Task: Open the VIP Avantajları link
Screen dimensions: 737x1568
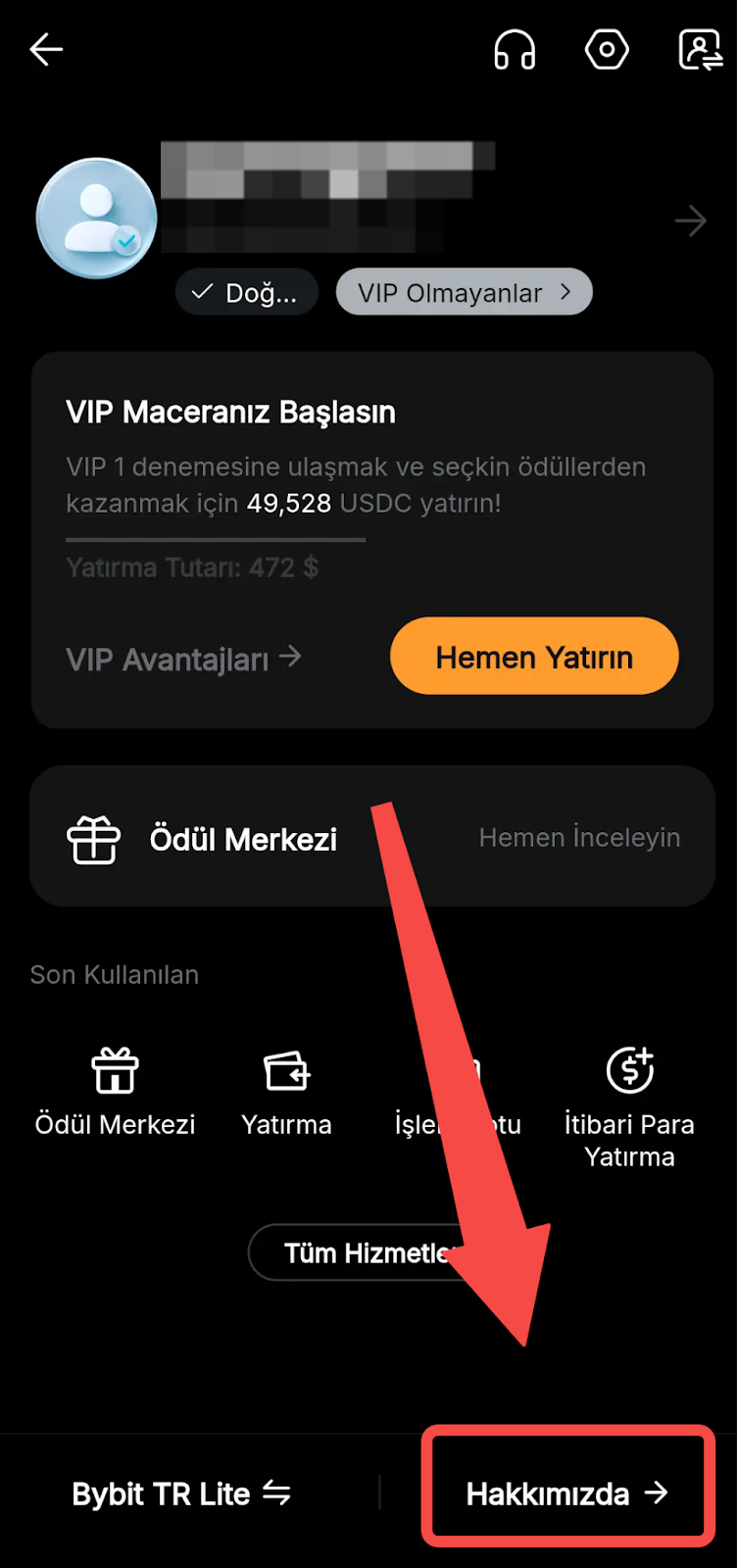Action: coord(183,660)
